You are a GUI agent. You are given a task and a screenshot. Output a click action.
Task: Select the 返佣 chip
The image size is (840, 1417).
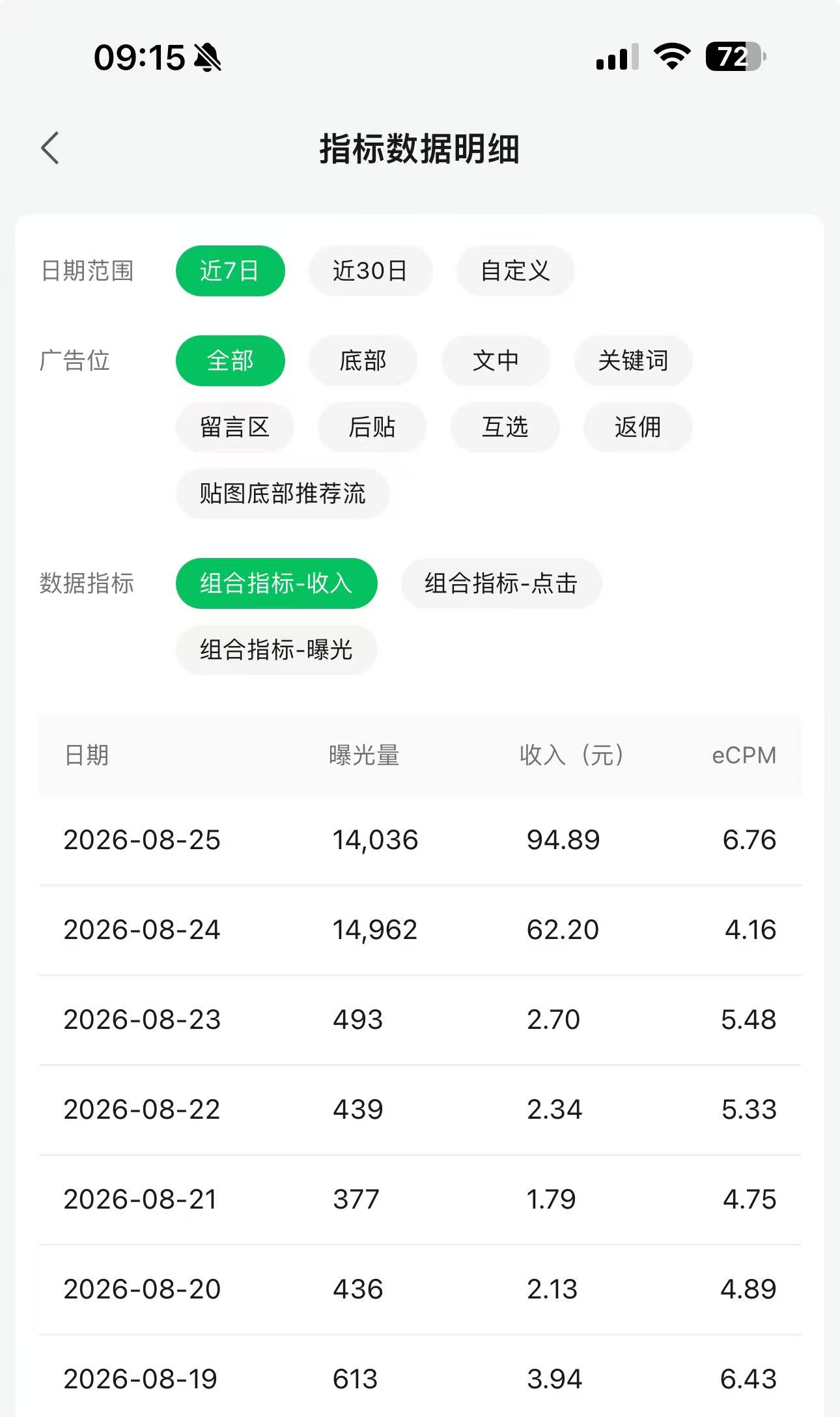(x=637, y=427)
